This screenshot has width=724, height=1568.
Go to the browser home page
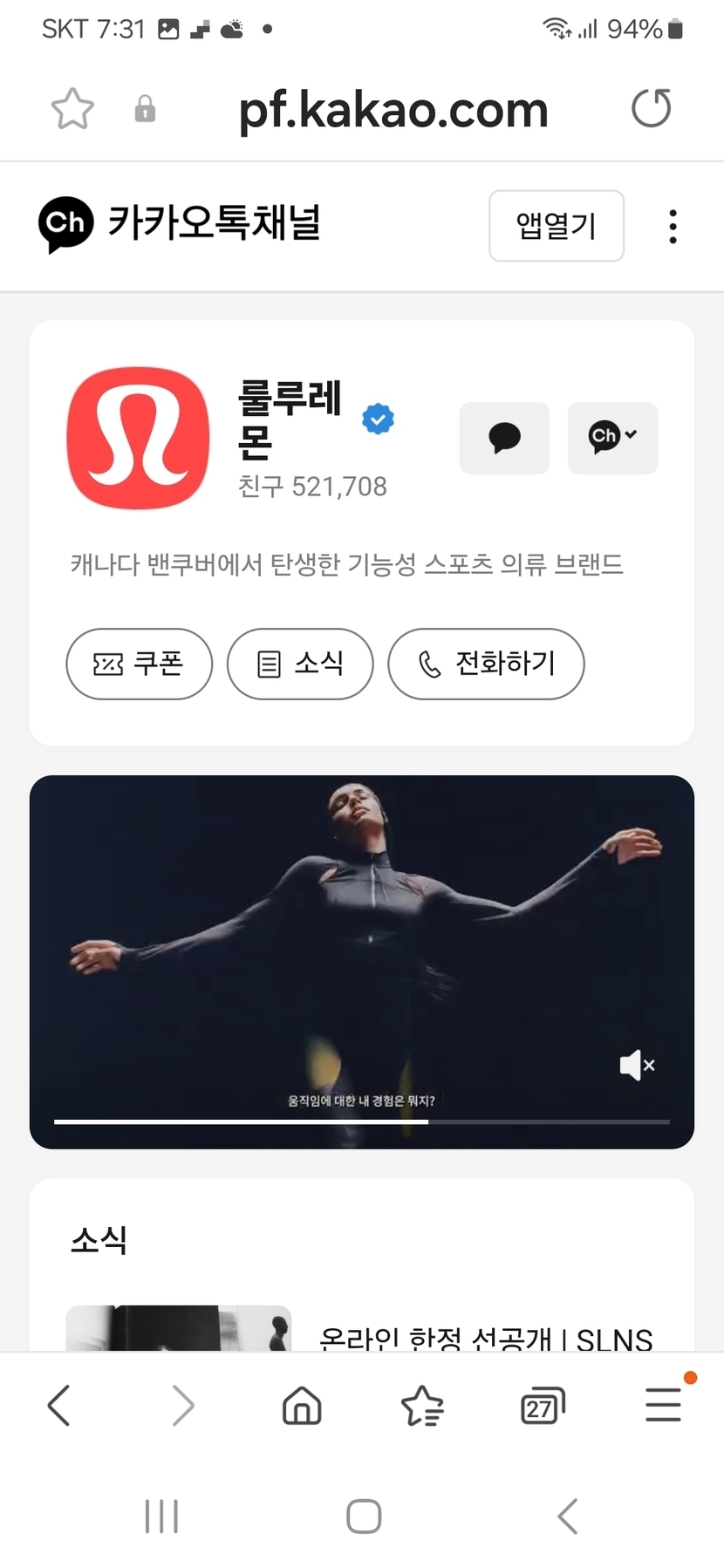pos(302,1406)
